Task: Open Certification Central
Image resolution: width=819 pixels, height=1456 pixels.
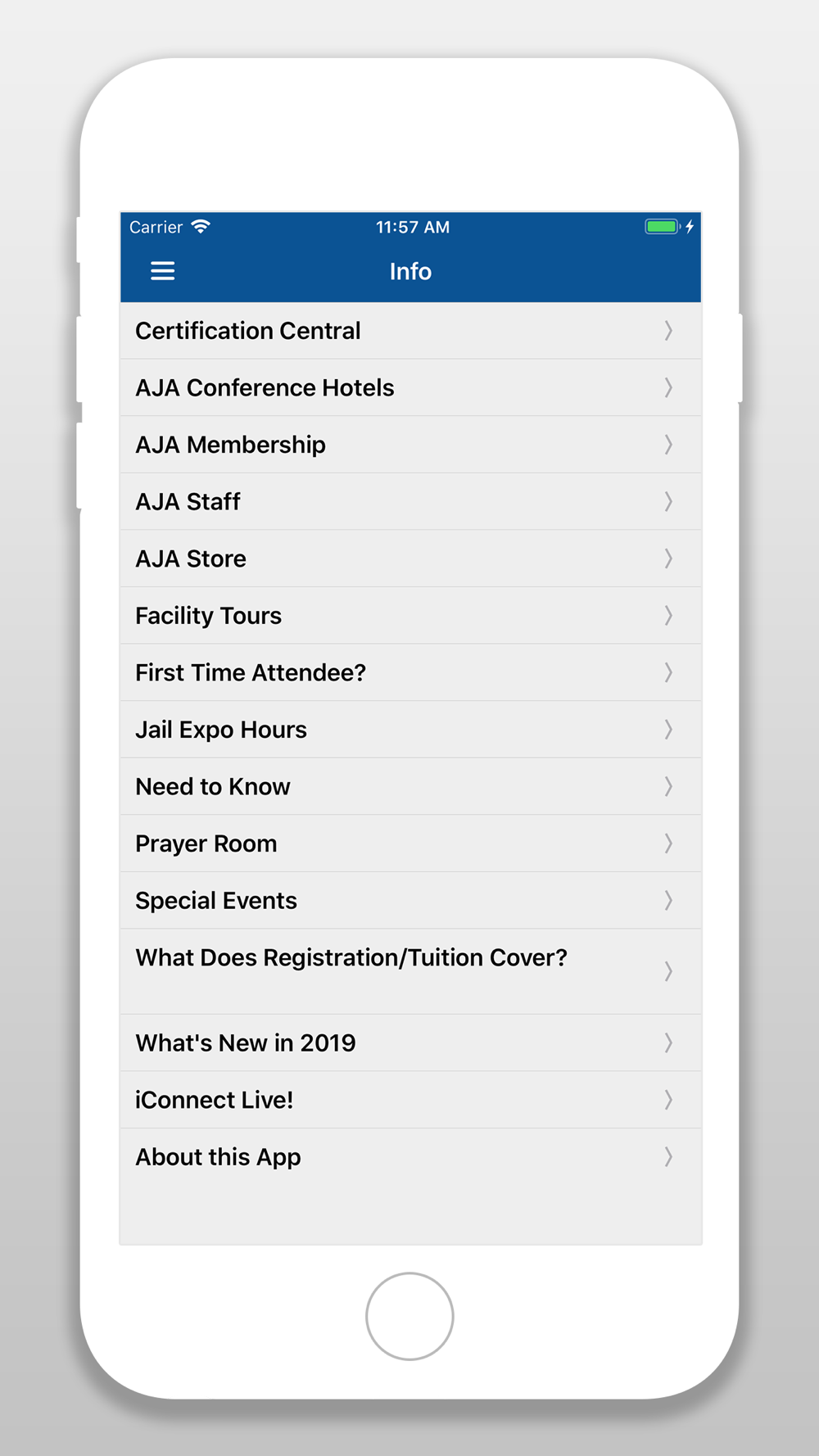Action: click(x=410, y=331)
